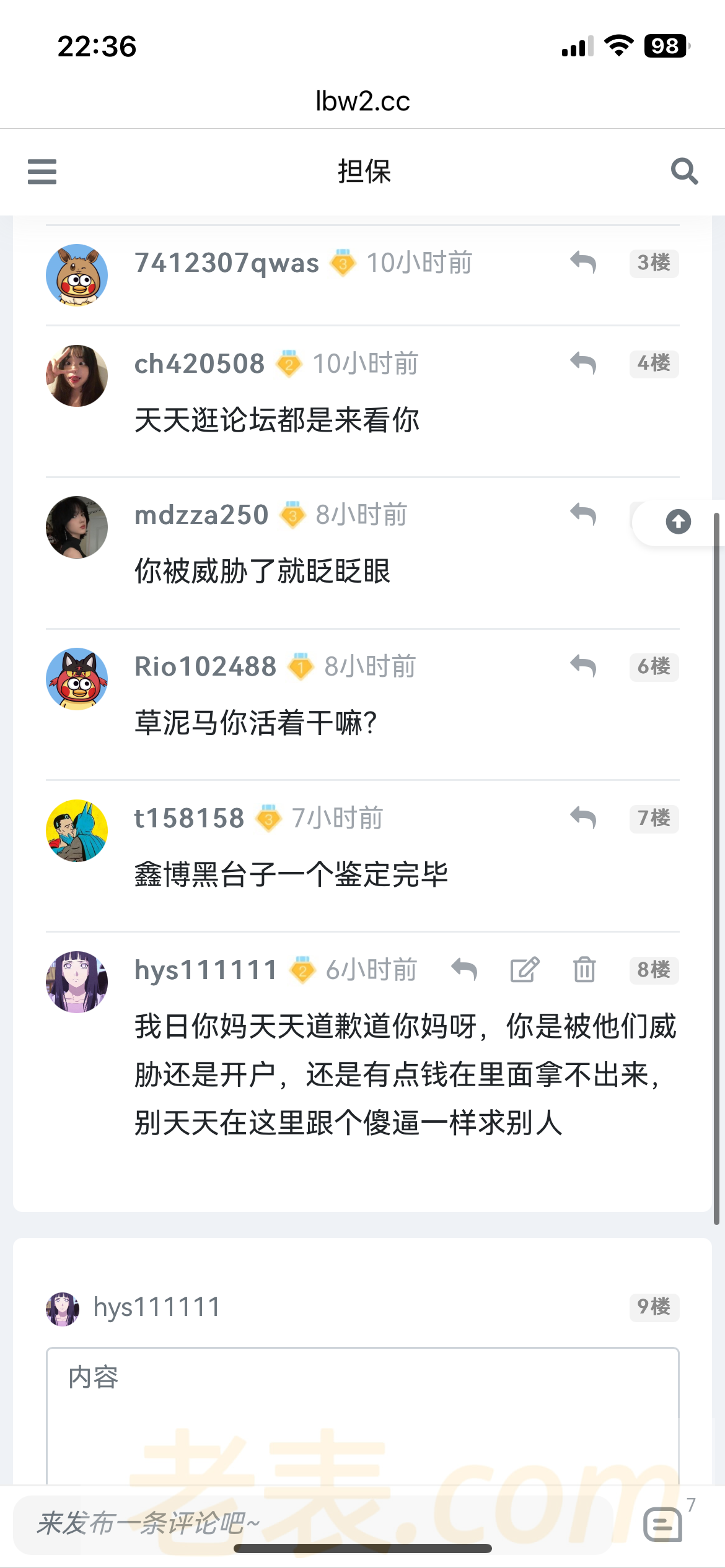Reply to mdzza250's comment
Screen dimensions: 725x1568
(x=583, y=515)
